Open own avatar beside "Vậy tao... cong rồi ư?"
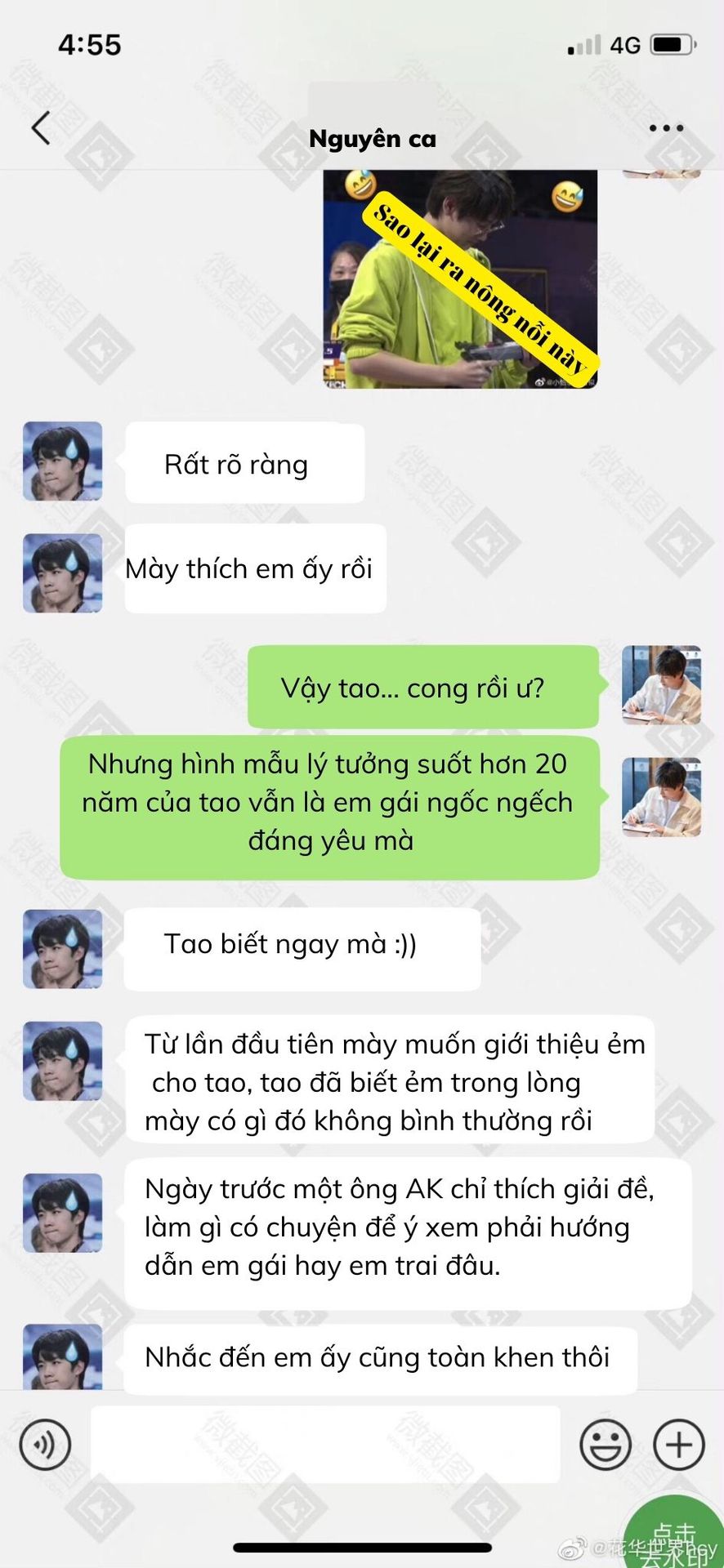The height and width of the screenshot is (1568, 724). coord(661,685)
